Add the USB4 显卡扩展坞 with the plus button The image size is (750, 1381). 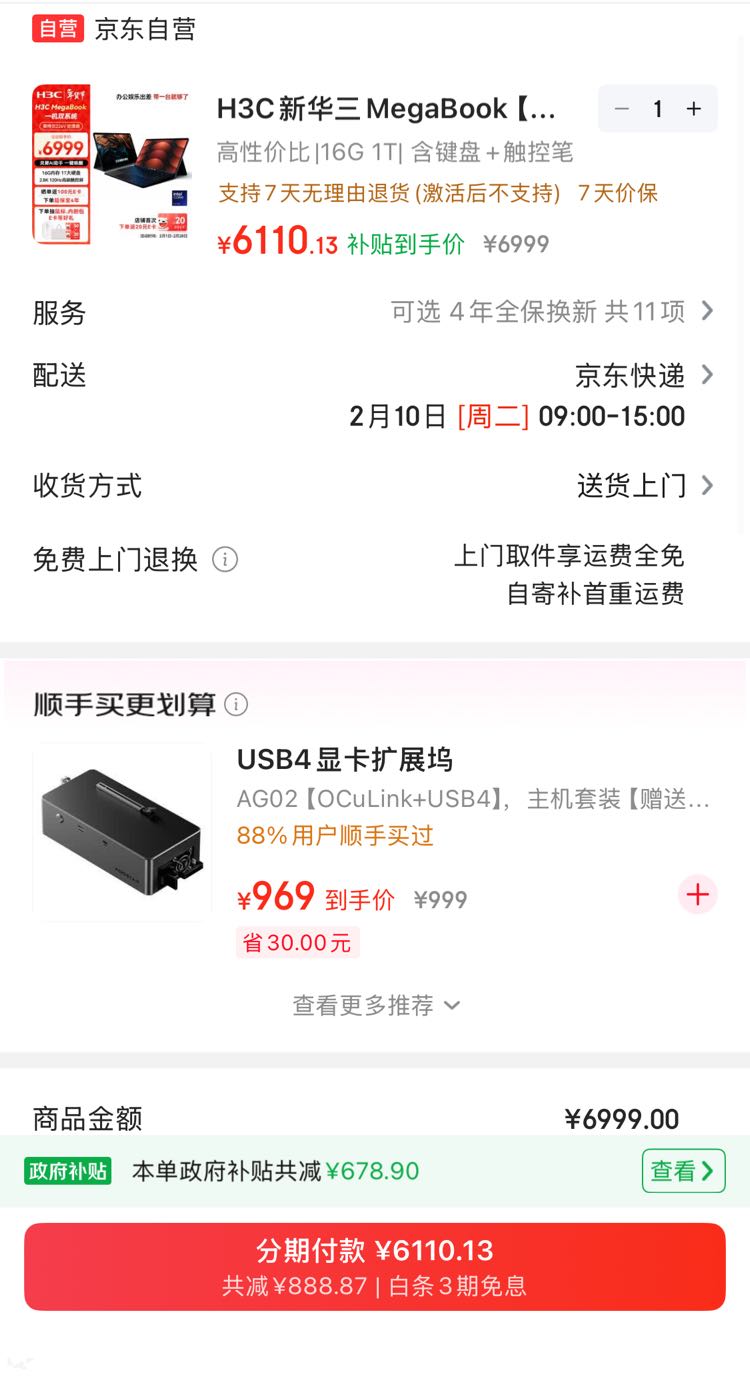pos(698,894)
